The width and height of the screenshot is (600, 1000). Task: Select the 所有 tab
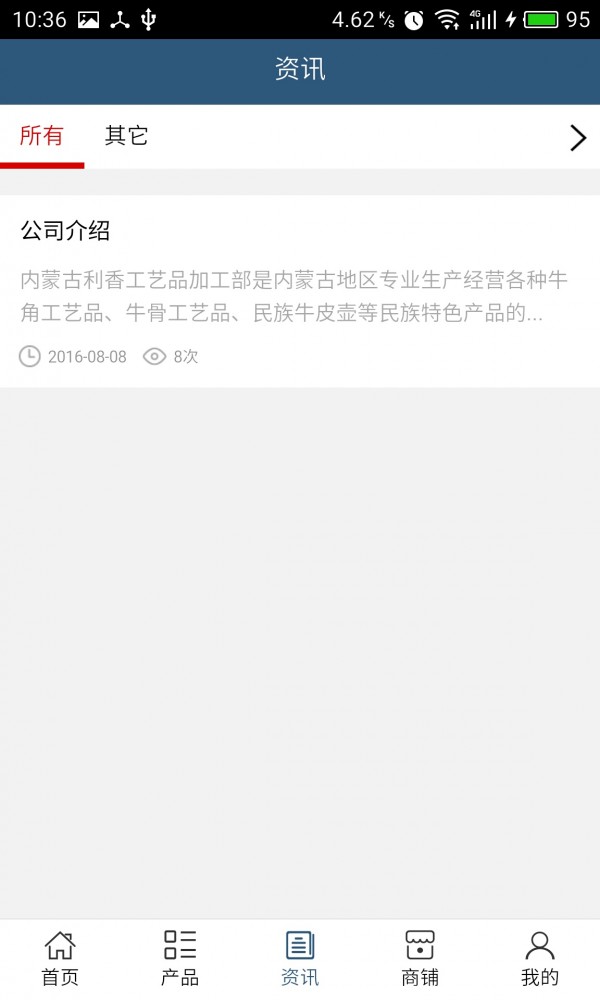42,137
